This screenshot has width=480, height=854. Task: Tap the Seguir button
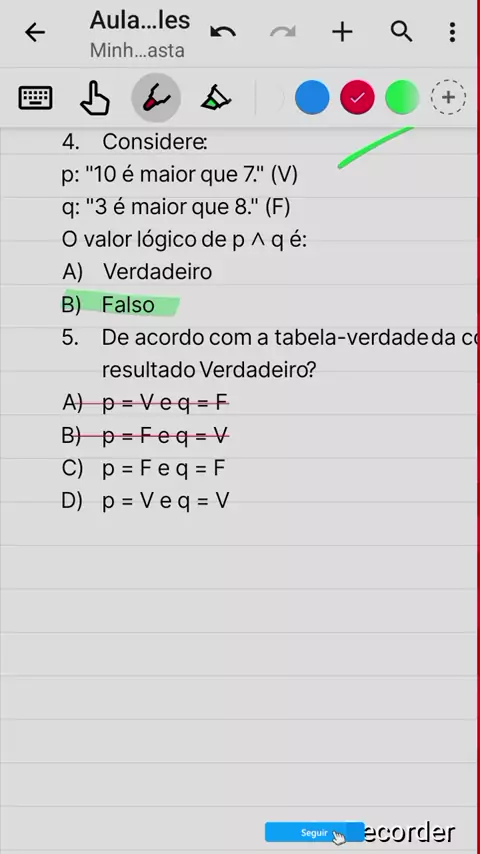[314, 832]
